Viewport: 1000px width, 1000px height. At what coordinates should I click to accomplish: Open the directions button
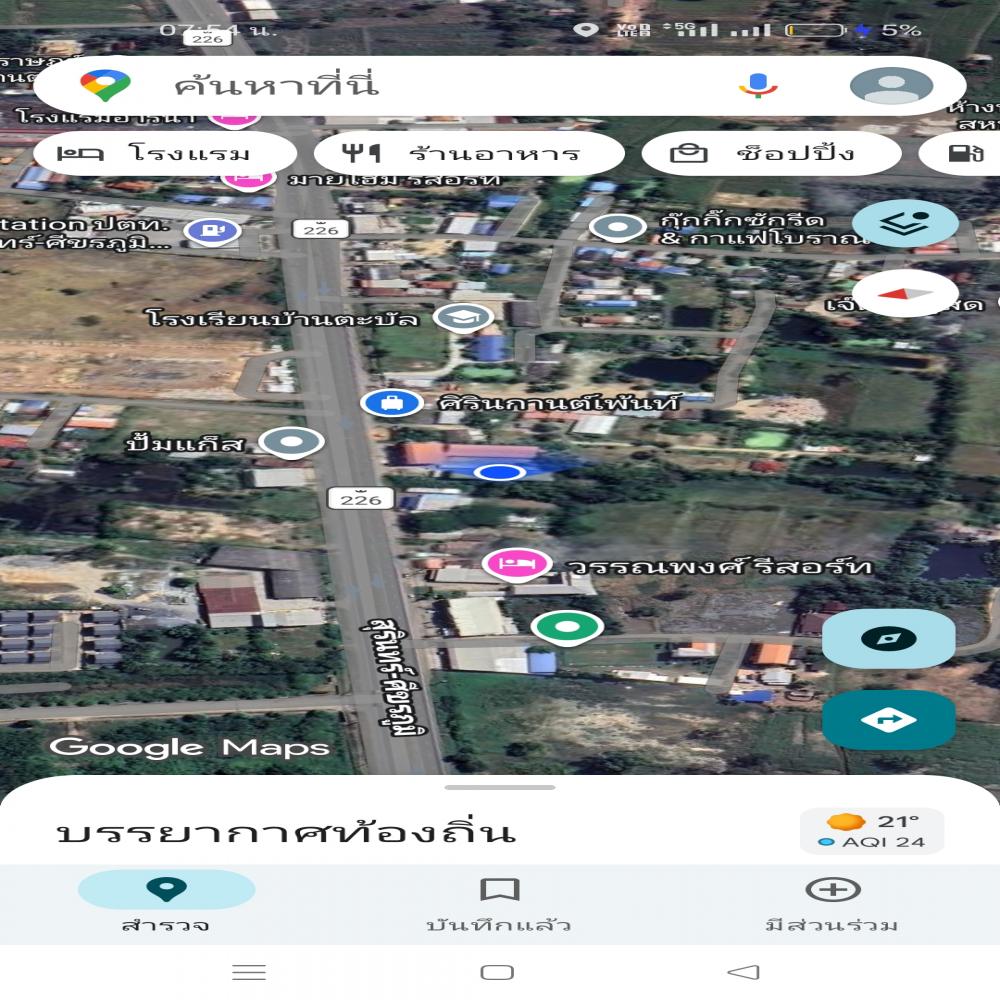point(888,720)
